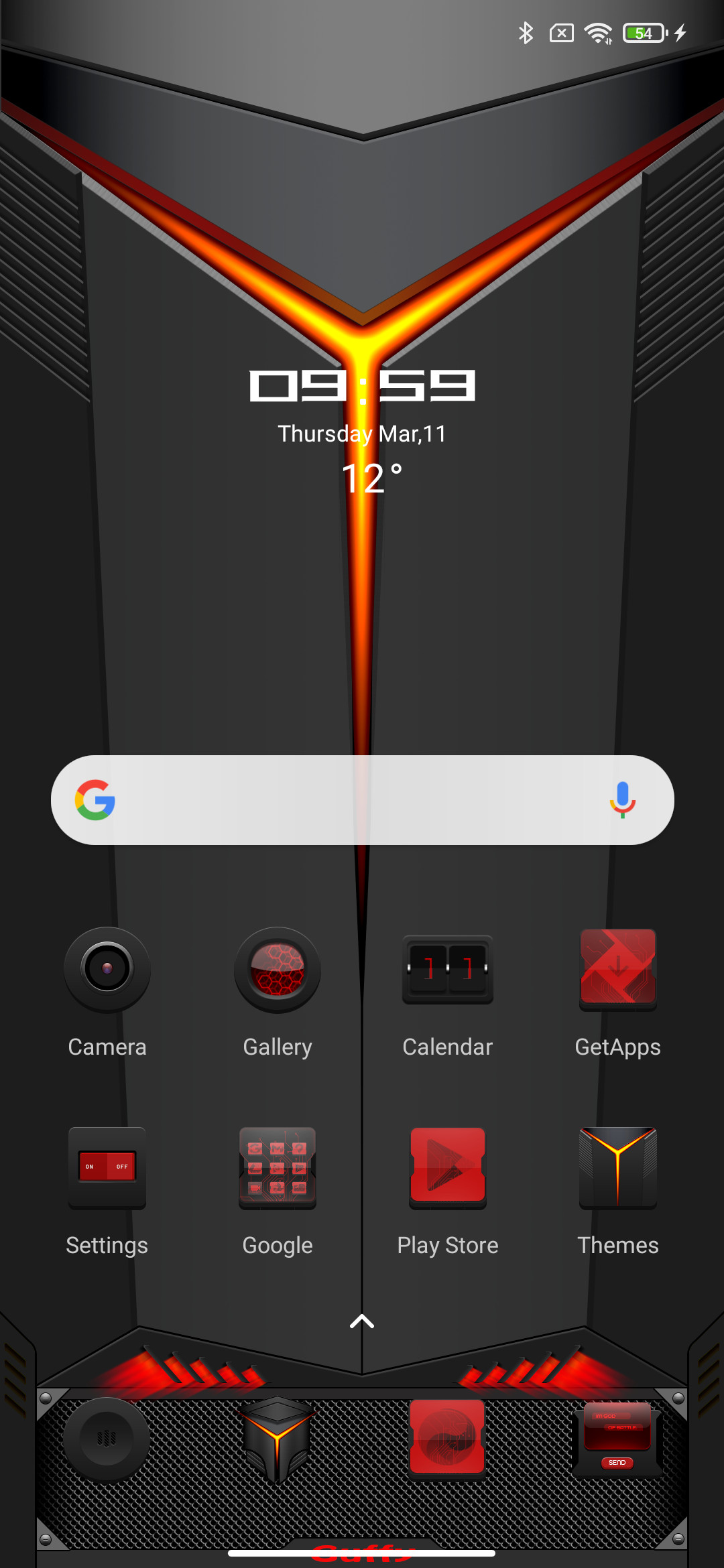Open Calendar from the home screen

tap(448, 969)
